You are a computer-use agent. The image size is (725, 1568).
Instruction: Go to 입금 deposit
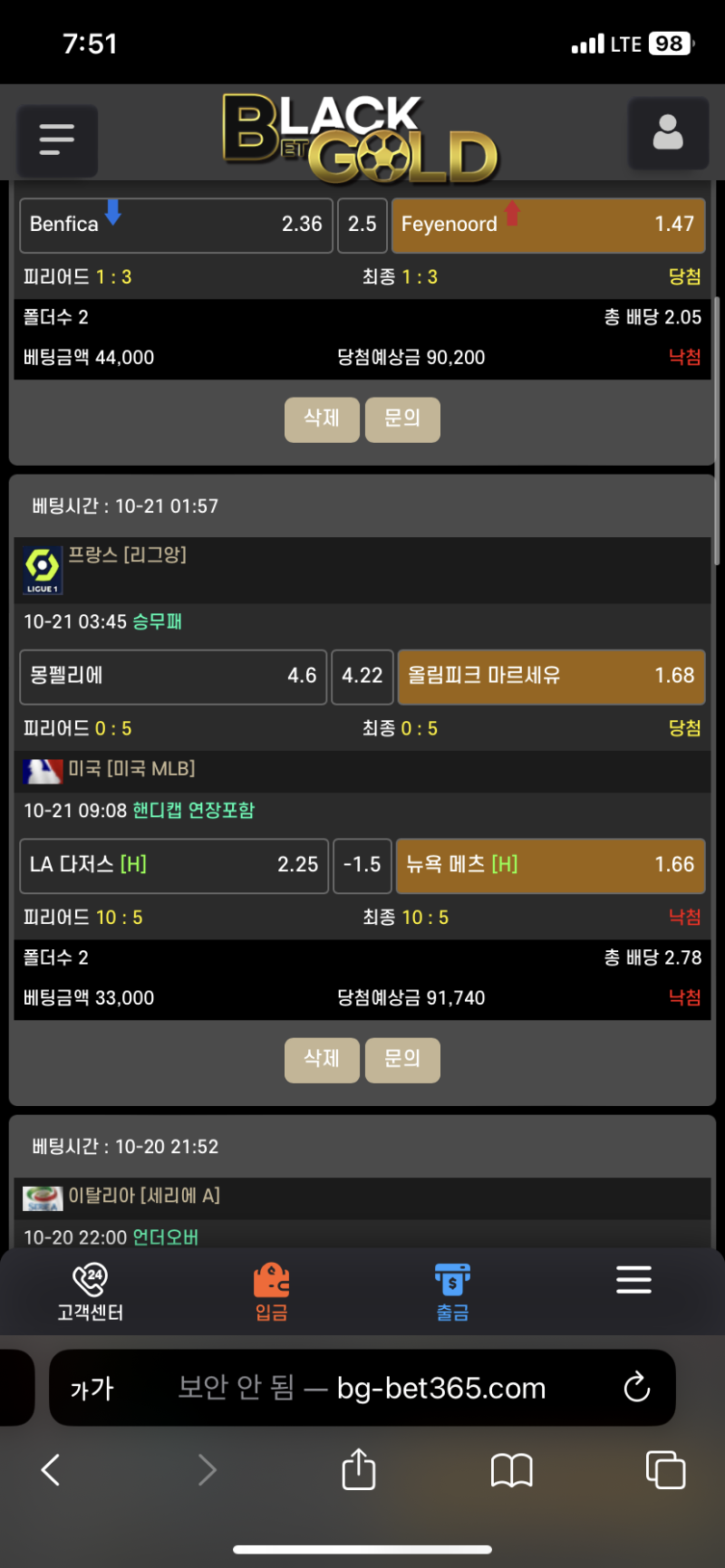point(271,1292)
